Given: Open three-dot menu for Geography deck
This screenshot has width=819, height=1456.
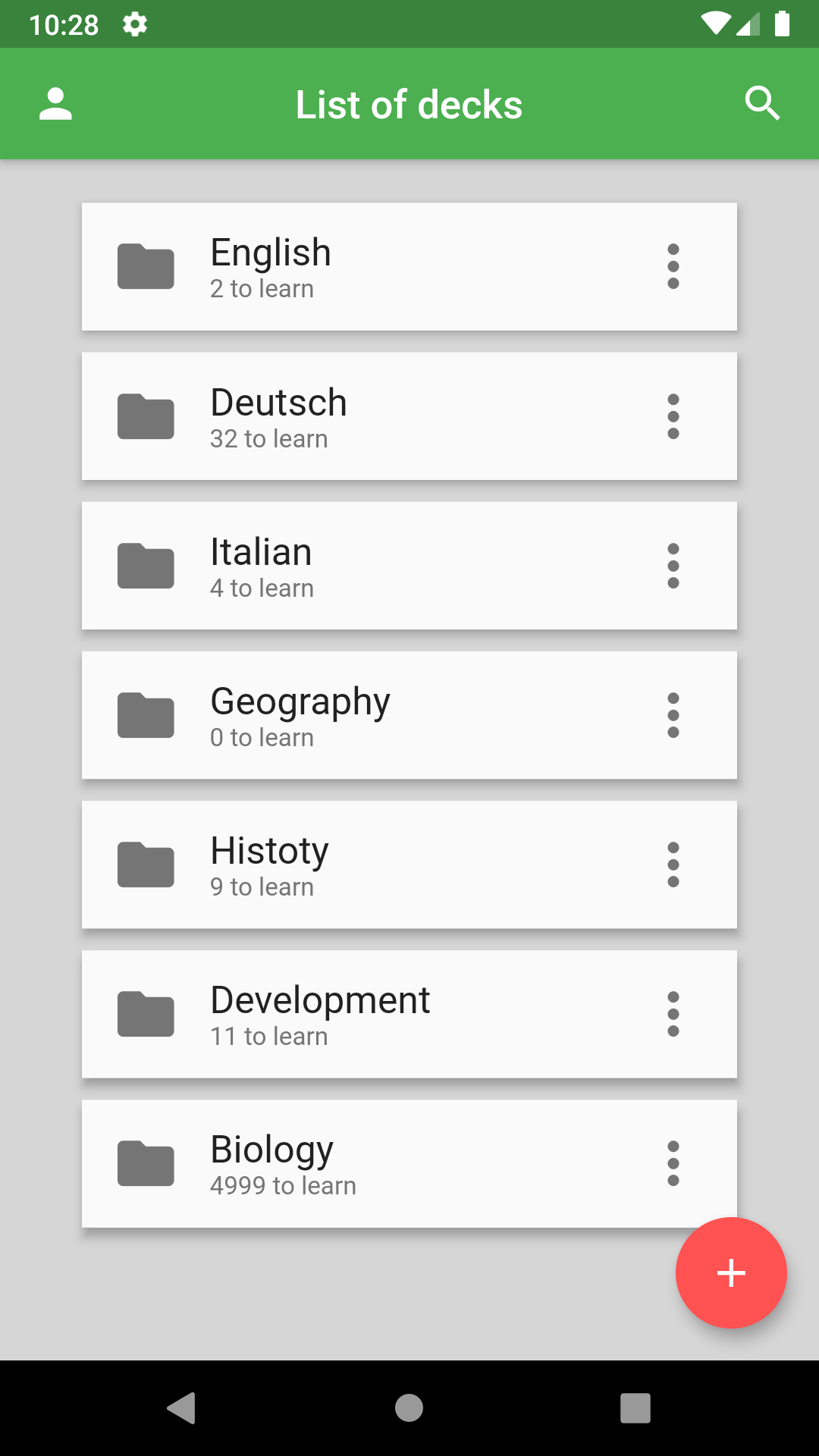Looking at the screenshot, I should [673, 714].
